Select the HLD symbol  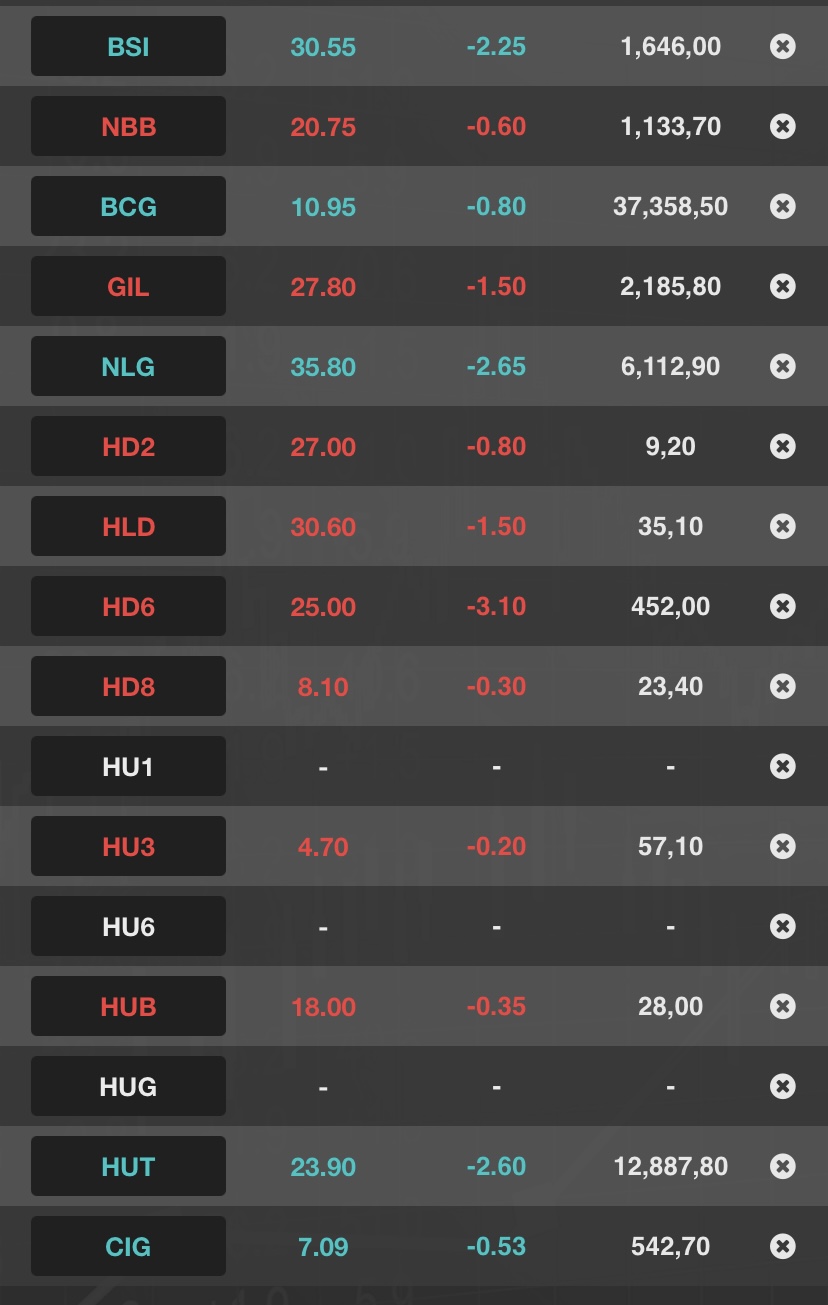coord(128,526)
